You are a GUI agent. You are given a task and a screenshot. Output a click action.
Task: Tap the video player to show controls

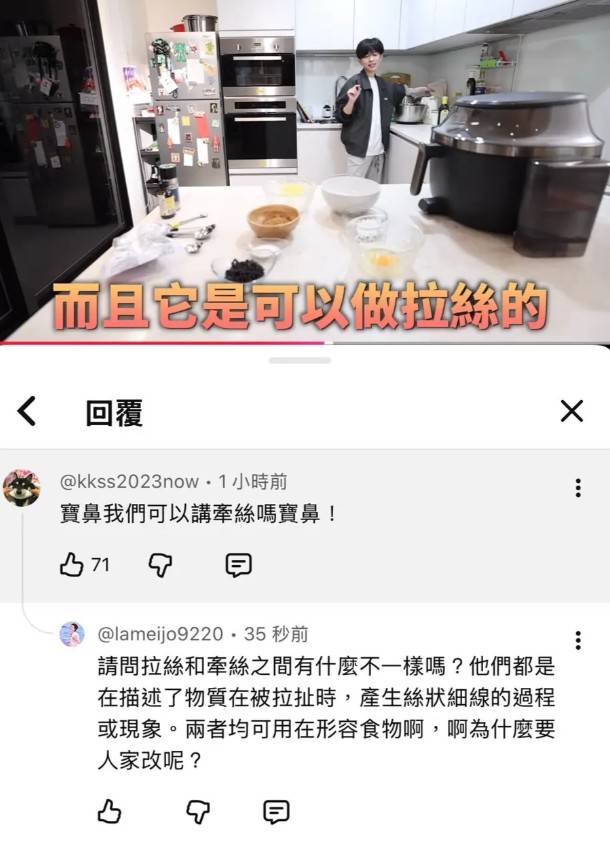(x=305, y=170)
